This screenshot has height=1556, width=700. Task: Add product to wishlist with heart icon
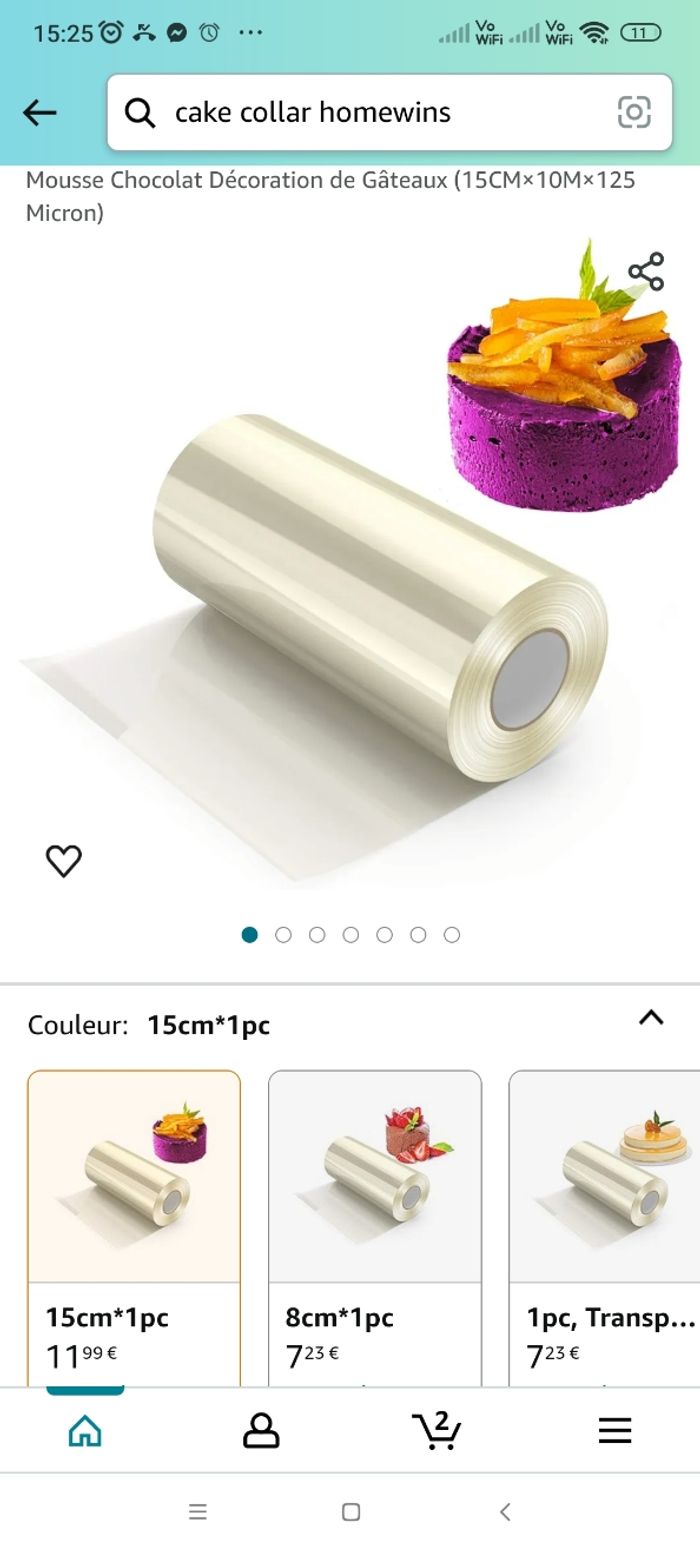point(64,860)
